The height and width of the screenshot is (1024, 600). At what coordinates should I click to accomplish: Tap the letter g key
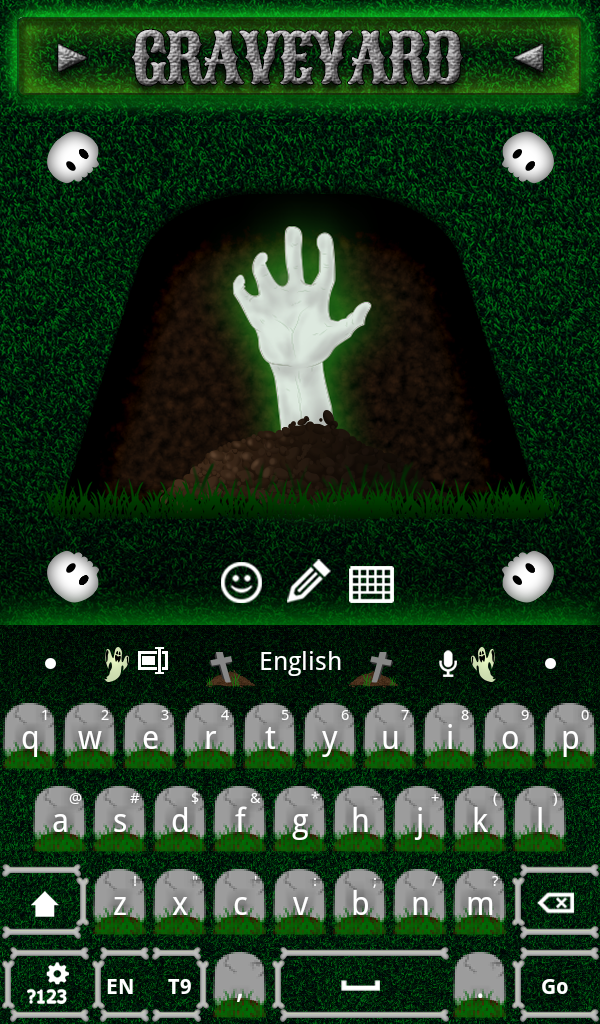point(300,821)
